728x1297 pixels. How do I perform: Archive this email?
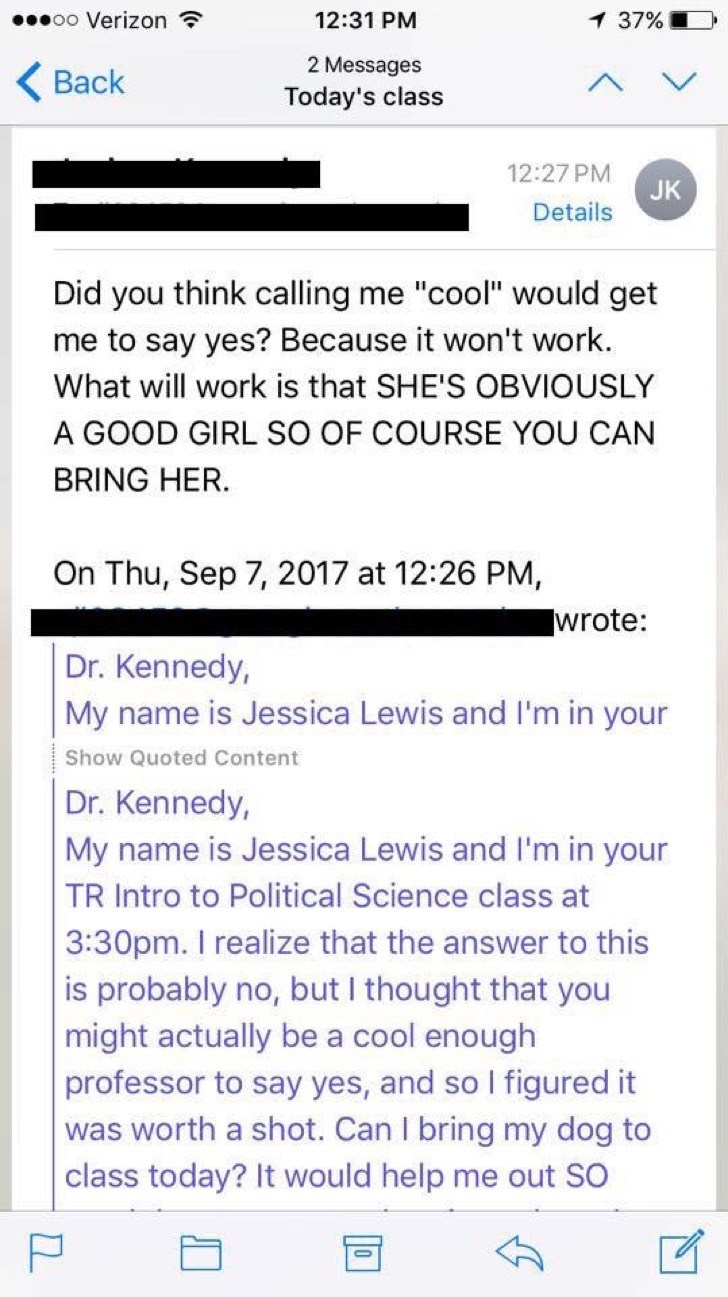coord(362,1252)
